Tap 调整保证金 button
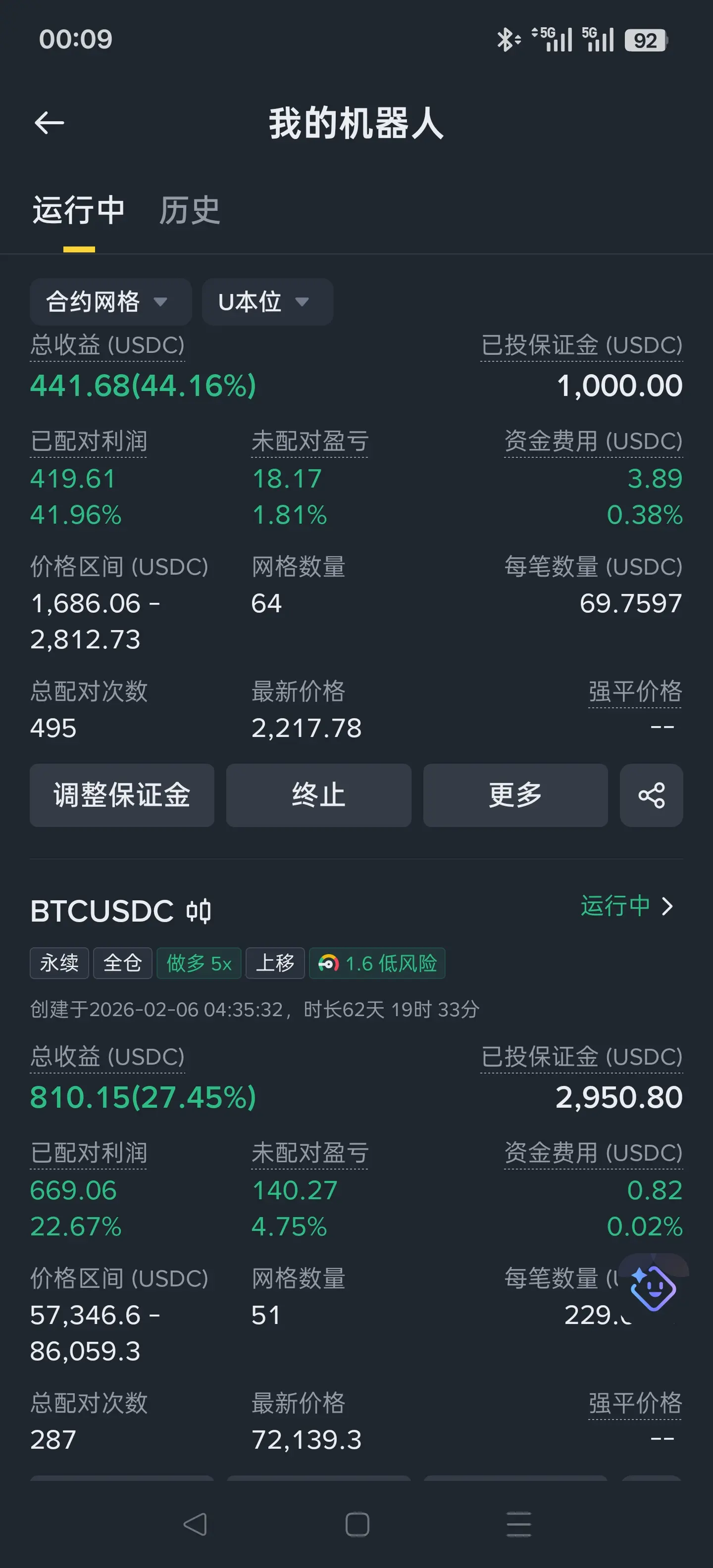Screen dimensions: 713x1568 [x=122, y=795]
